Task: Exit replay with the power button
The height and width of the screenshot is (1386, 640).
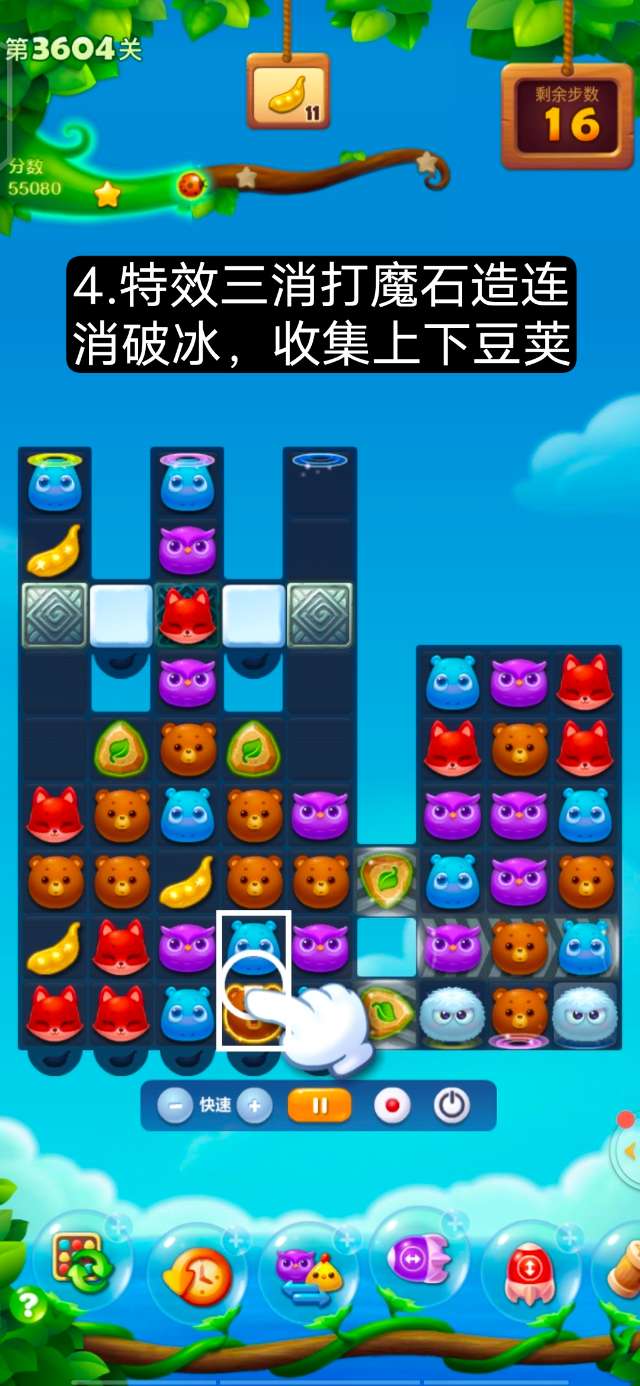Action: pyautogui.click(x=451, y=1106)
